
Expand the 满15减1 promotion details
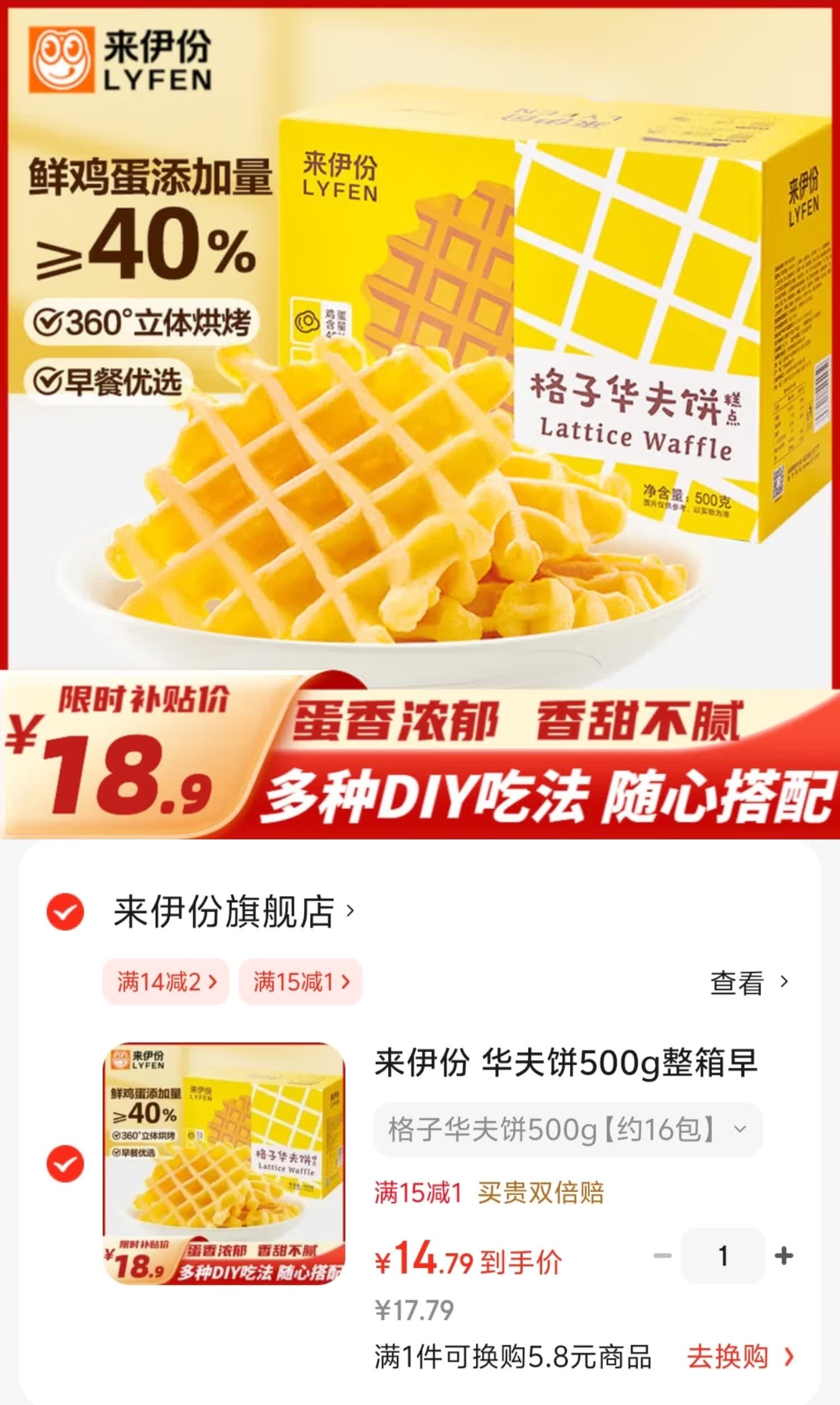click(x=419, y=1194)
